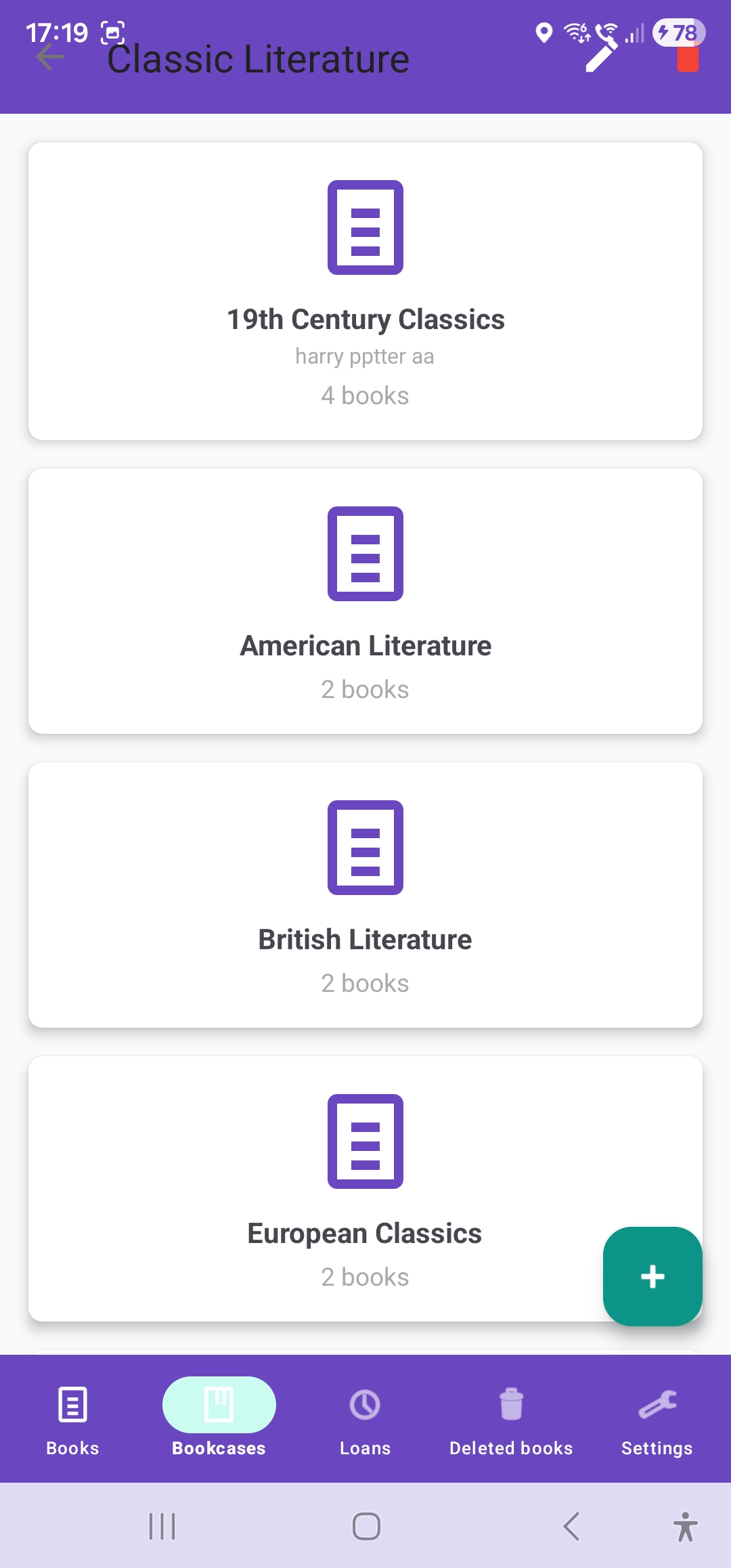731x1568 pixels.
Task: Add a new shelf with the plus button
Action: pos(652,1276)
